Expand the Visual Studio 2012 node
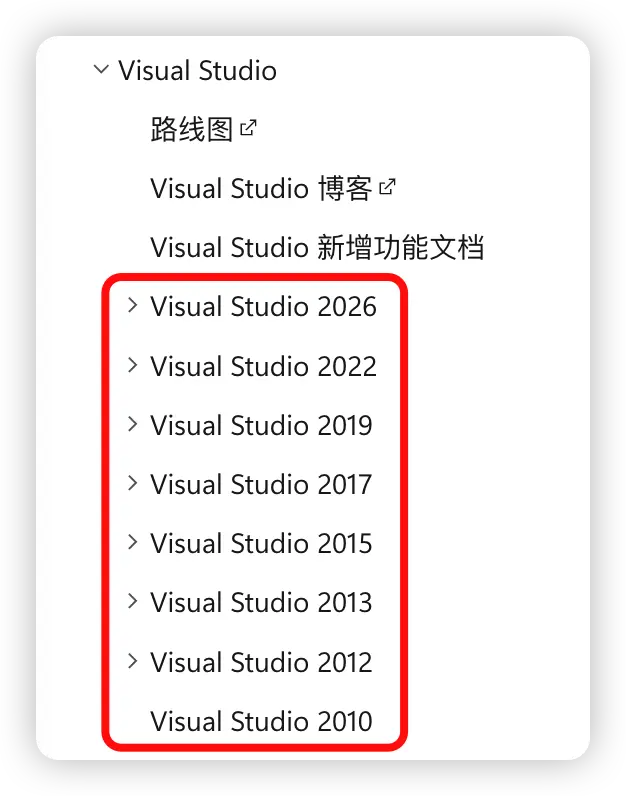This screenshot has height=796, width=626. coord(132,662)
